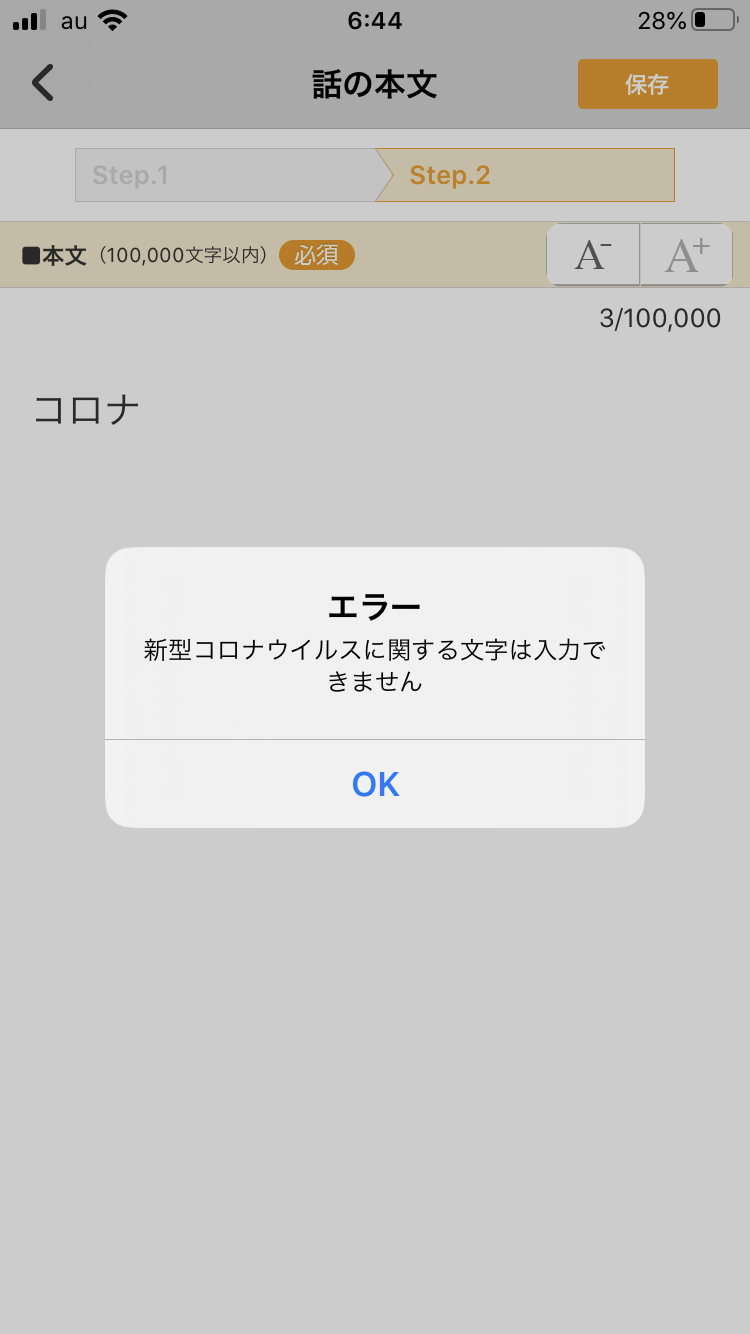Increase text size with A+ button
750x1334 pixels.
pyautogui.click(x=686, y=255)
